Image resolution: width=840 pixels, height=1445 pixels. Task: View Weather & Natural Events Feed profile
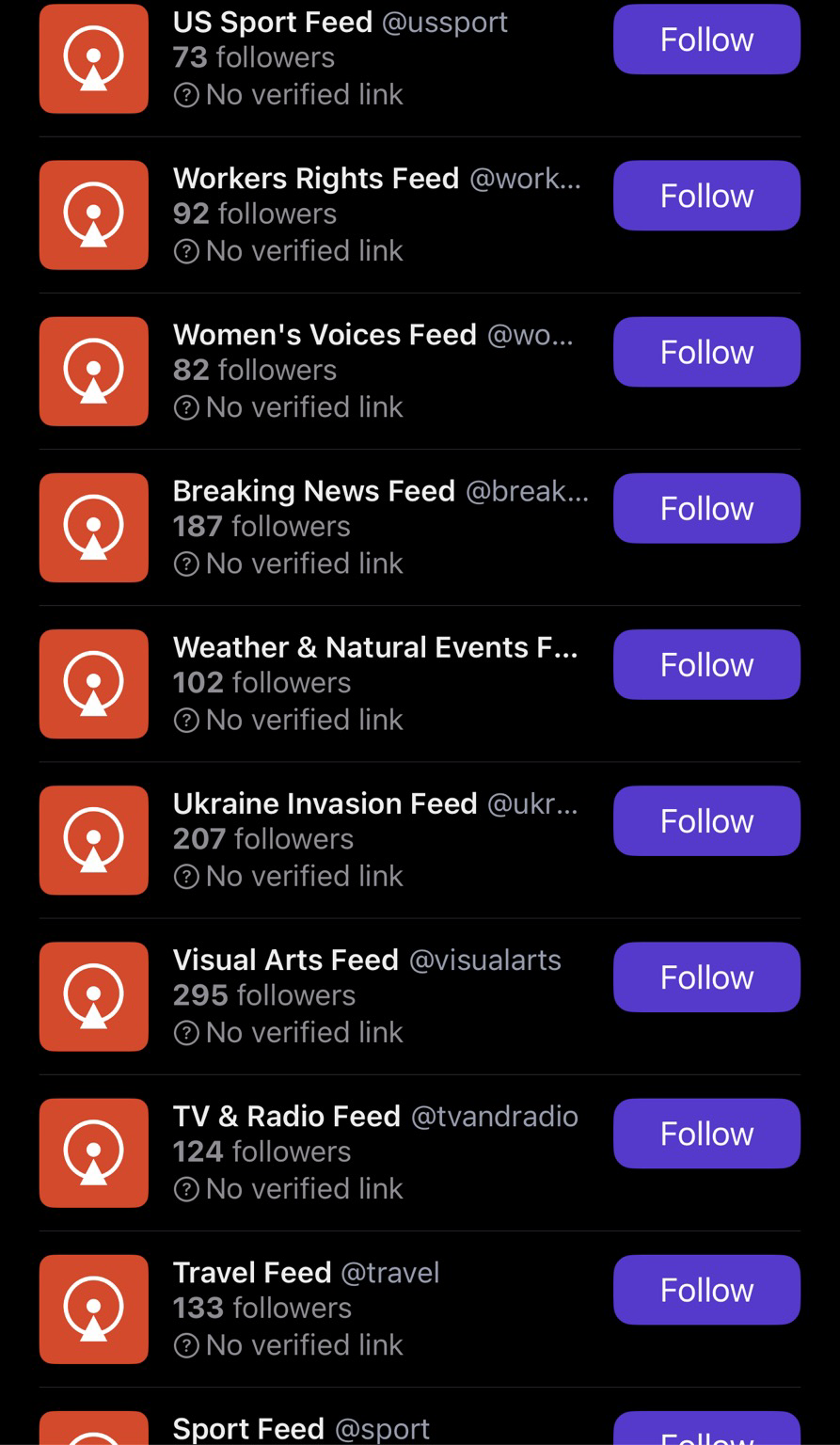coord(374,647)
